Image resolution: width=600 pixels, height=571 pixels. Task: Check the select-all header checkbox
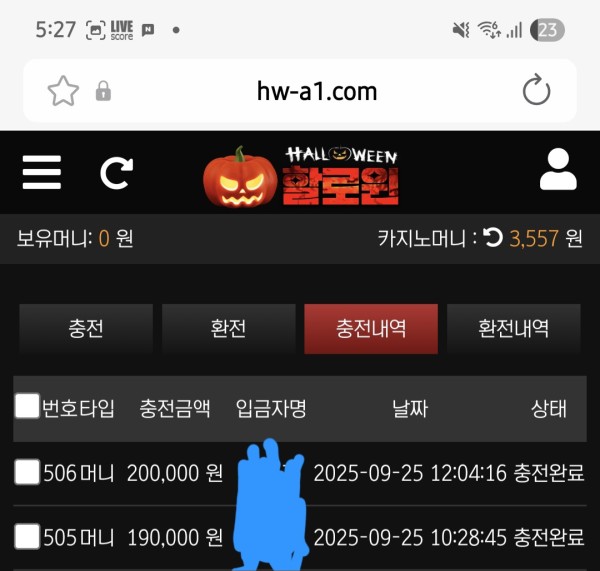[x=27, y=406]
